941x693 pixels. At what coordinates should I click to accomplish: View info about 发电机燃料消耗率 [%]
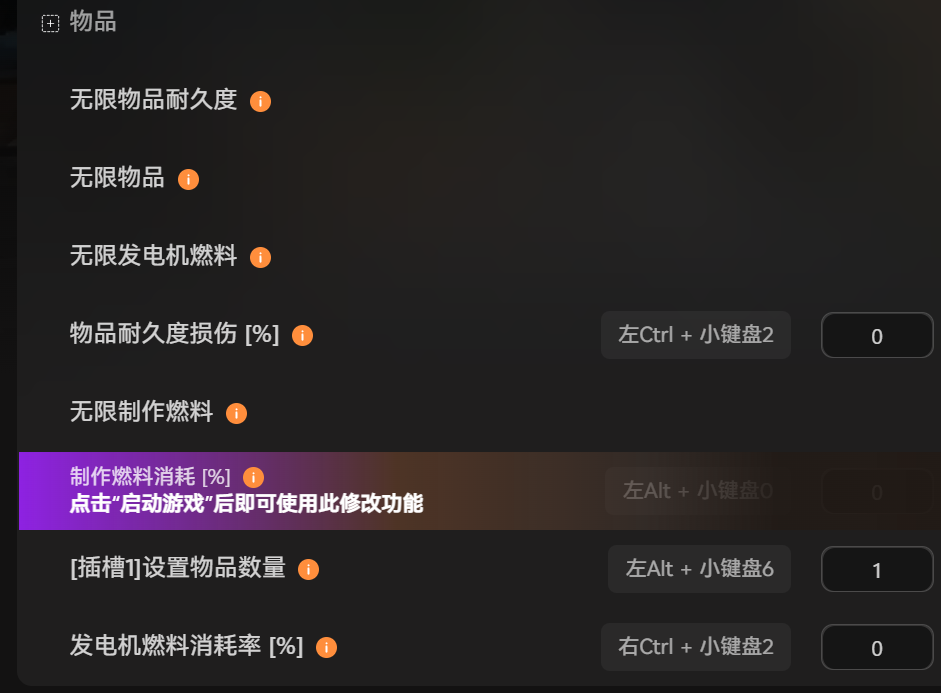(326, 647)
